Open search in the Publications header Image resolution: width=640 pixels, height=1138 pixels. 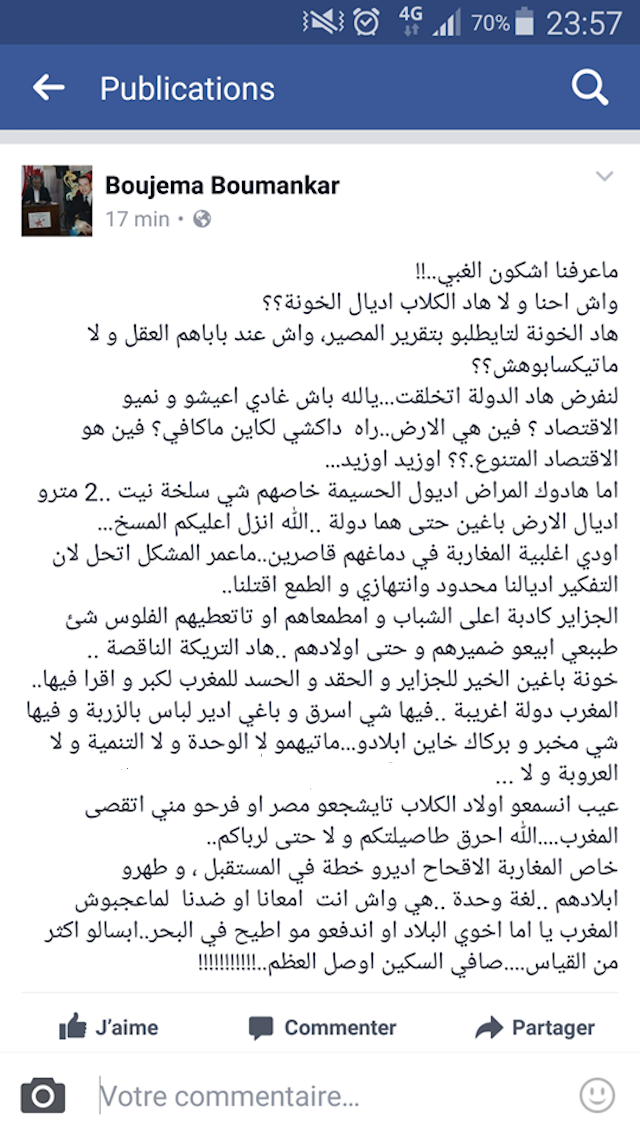point(590,88)
